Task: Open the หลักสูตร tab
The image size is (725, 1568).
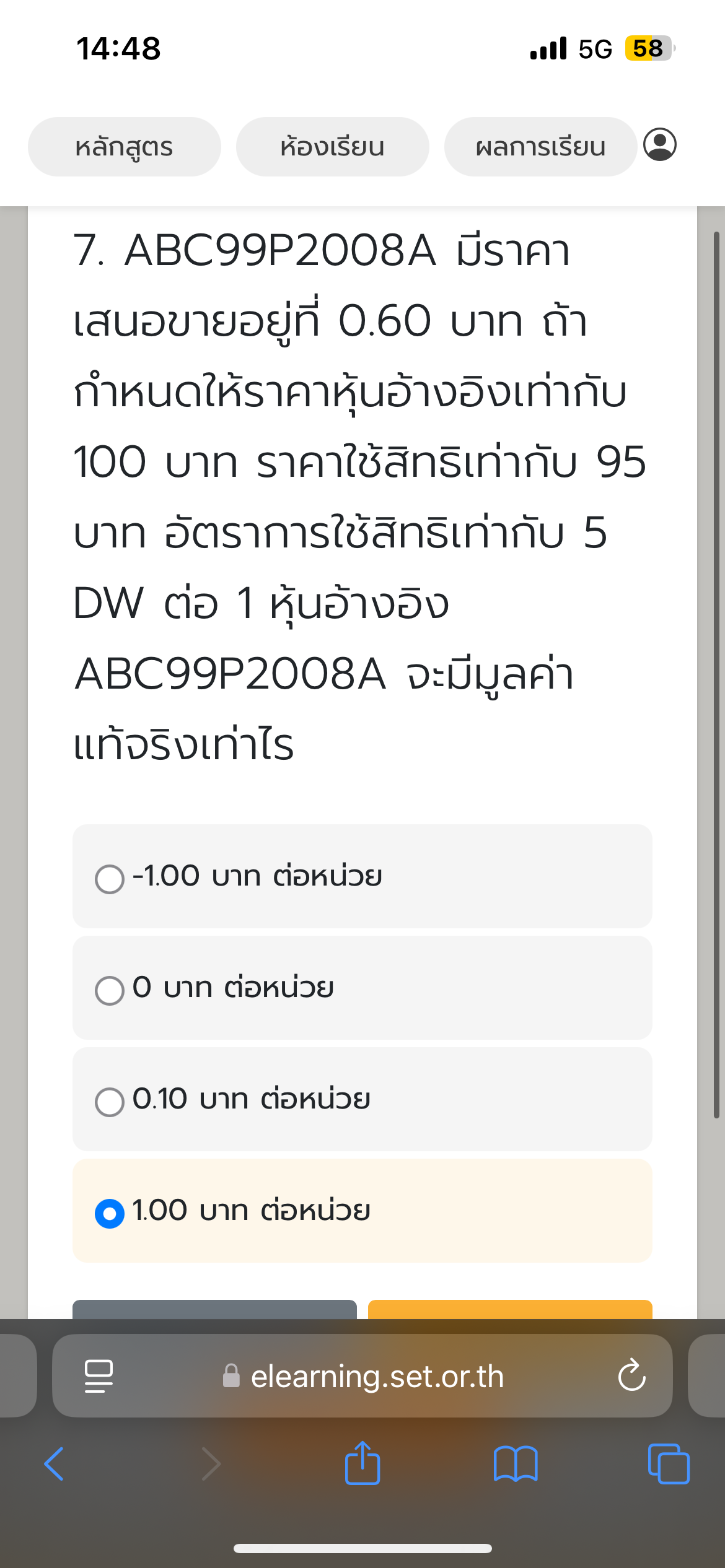Action: click(x=125, y=147)
